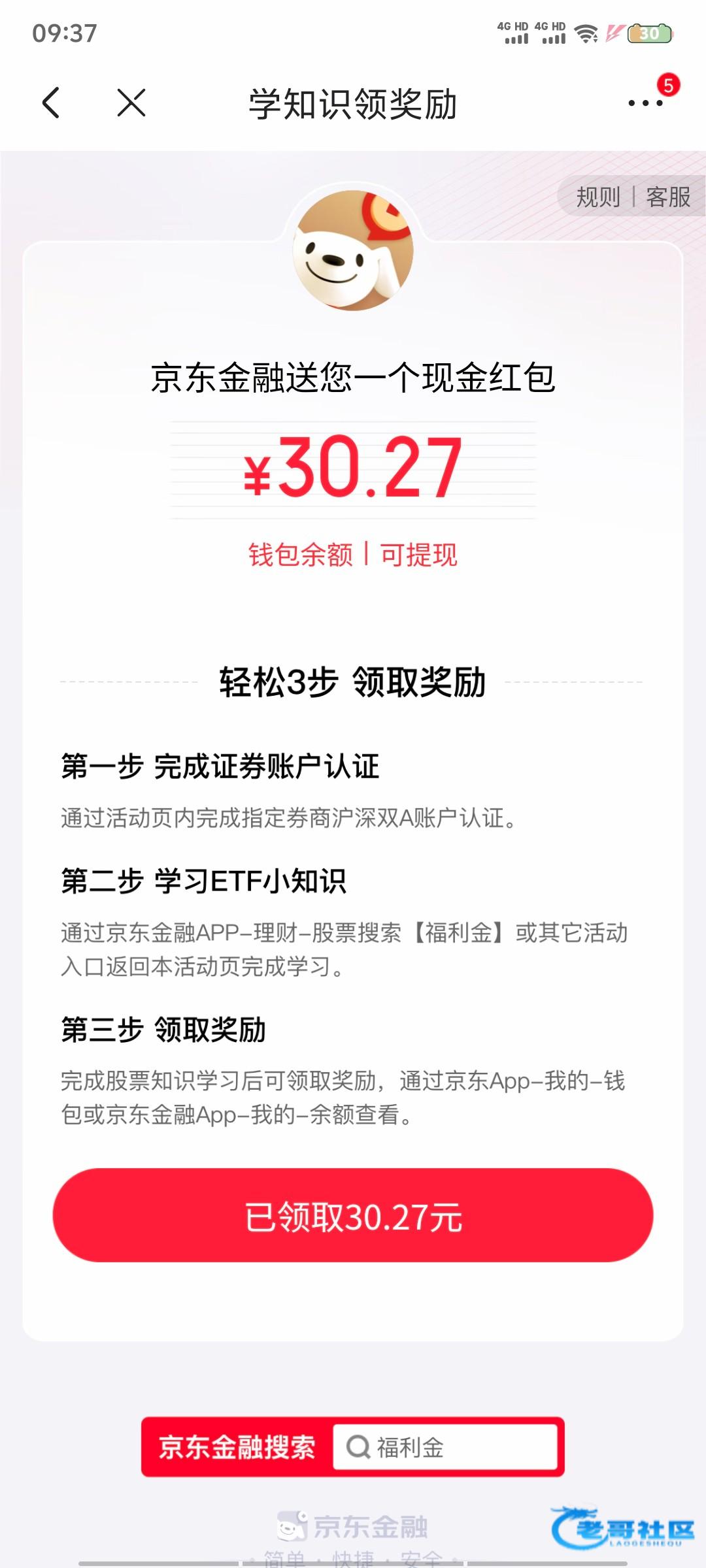Close the 学知识领奖励 page
Screen dimensions: 706x1568
pos(131,103)
